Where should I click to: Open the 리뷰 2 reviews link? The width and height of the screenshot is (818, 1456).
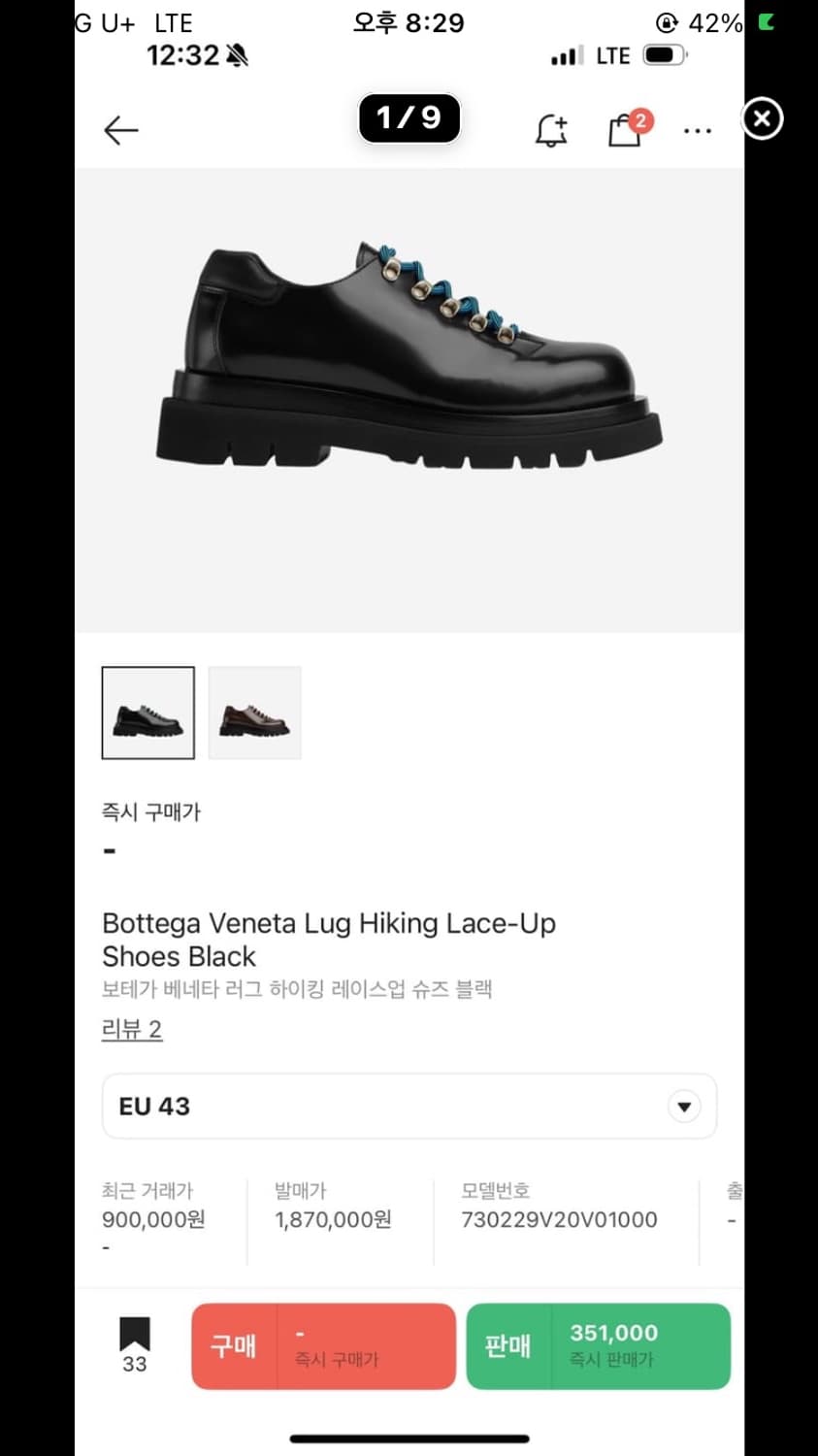(x=131, y=1028)
